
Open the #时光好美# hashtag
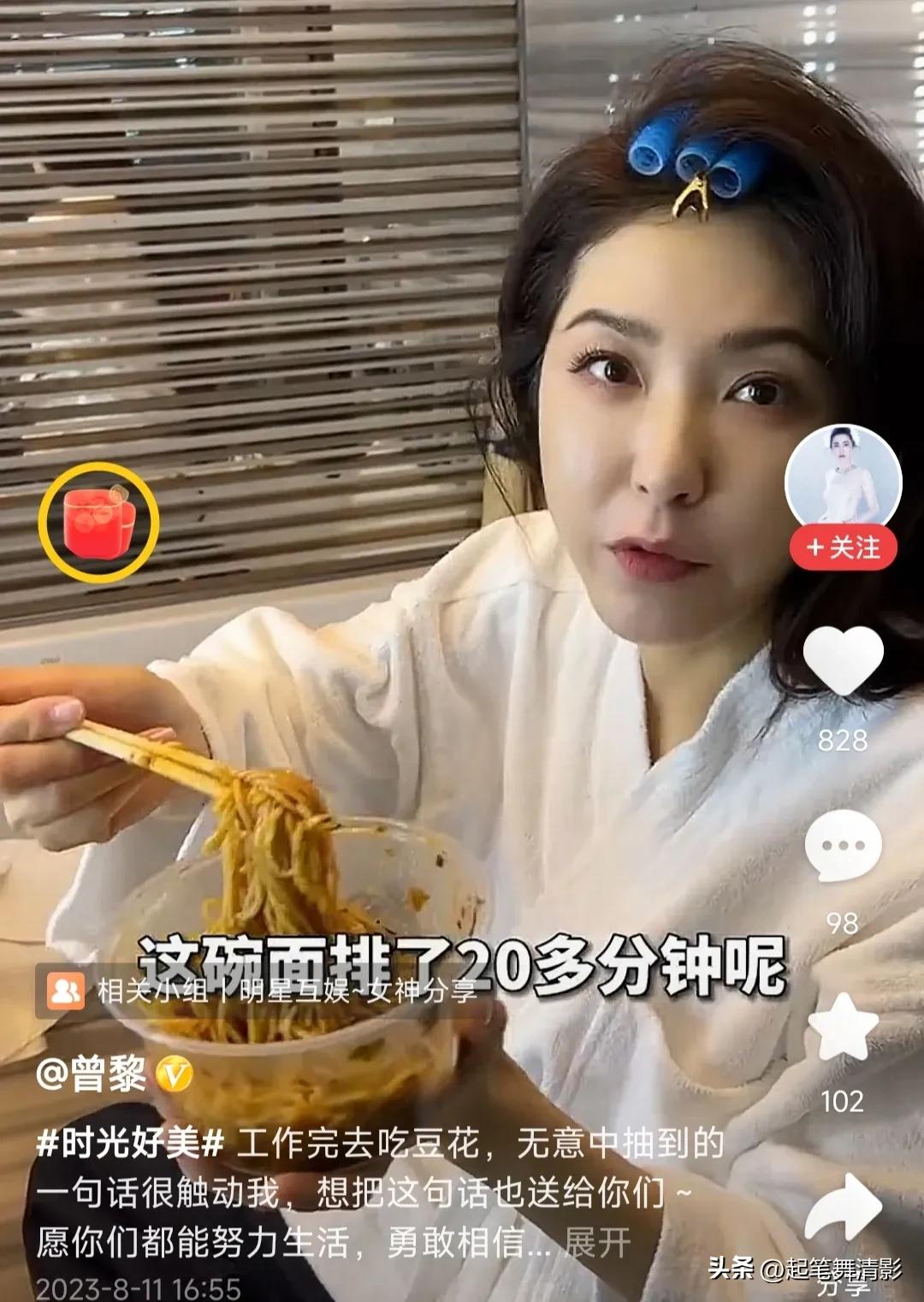[x=130, y=1143]
